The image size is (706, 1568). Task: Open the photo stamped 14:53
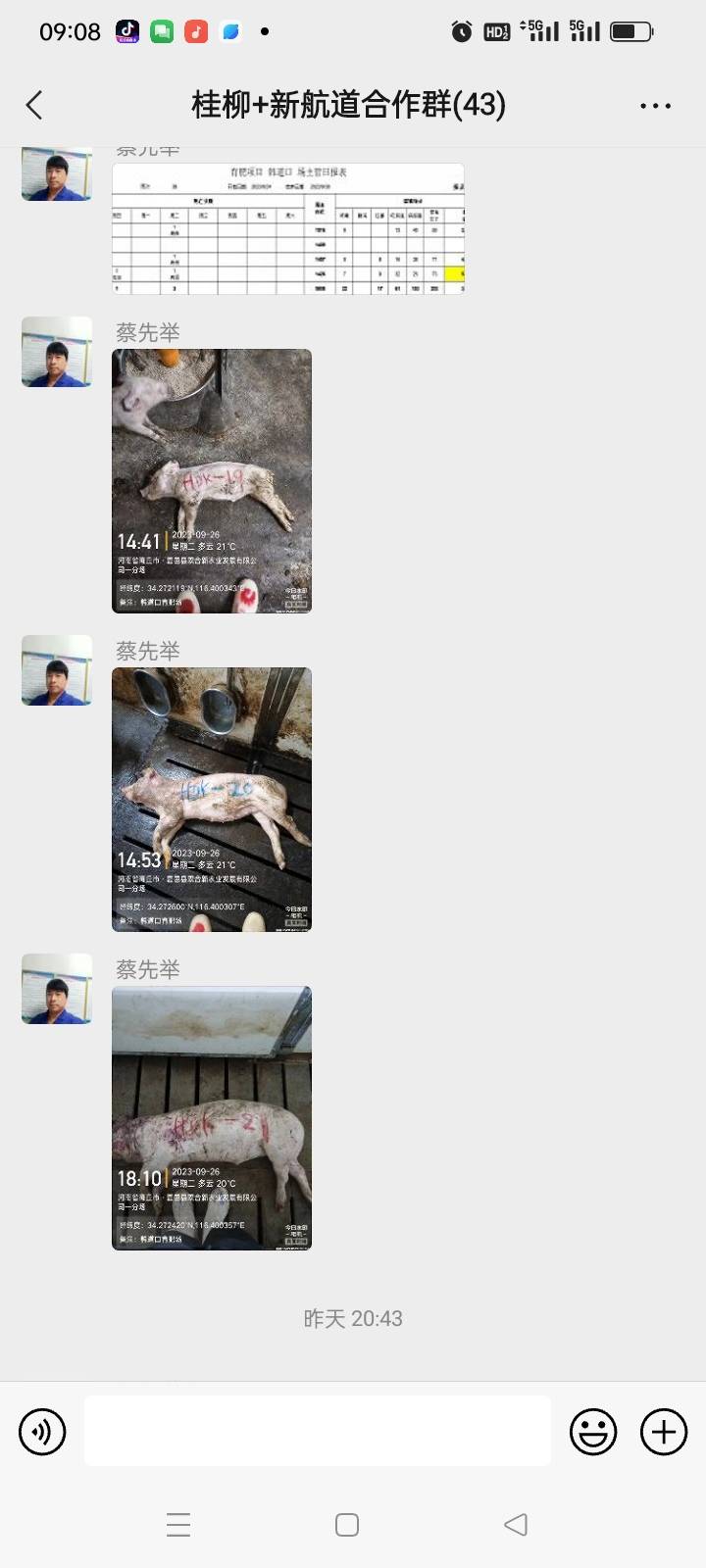tap(212, 799)
